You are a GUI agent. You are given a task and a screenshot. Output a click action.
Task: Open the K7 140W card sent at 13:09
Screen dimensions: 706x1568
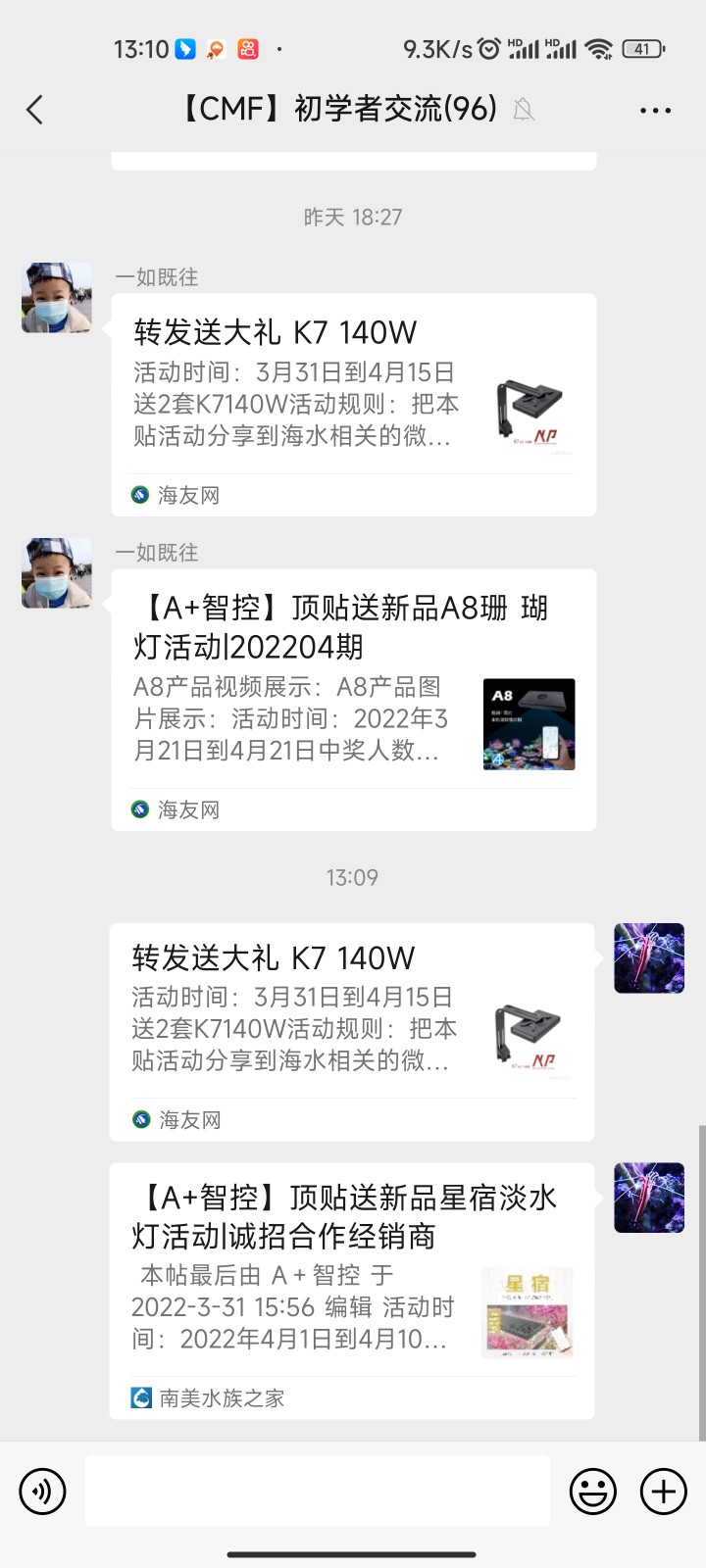pyautogui.click(x=351, y=1030)
